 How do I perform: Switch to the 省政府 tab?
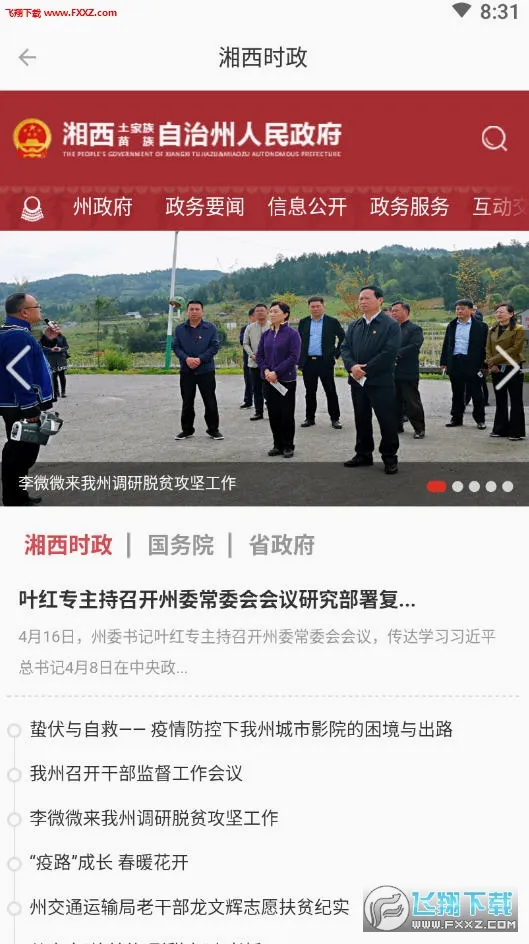coord(282,545)
